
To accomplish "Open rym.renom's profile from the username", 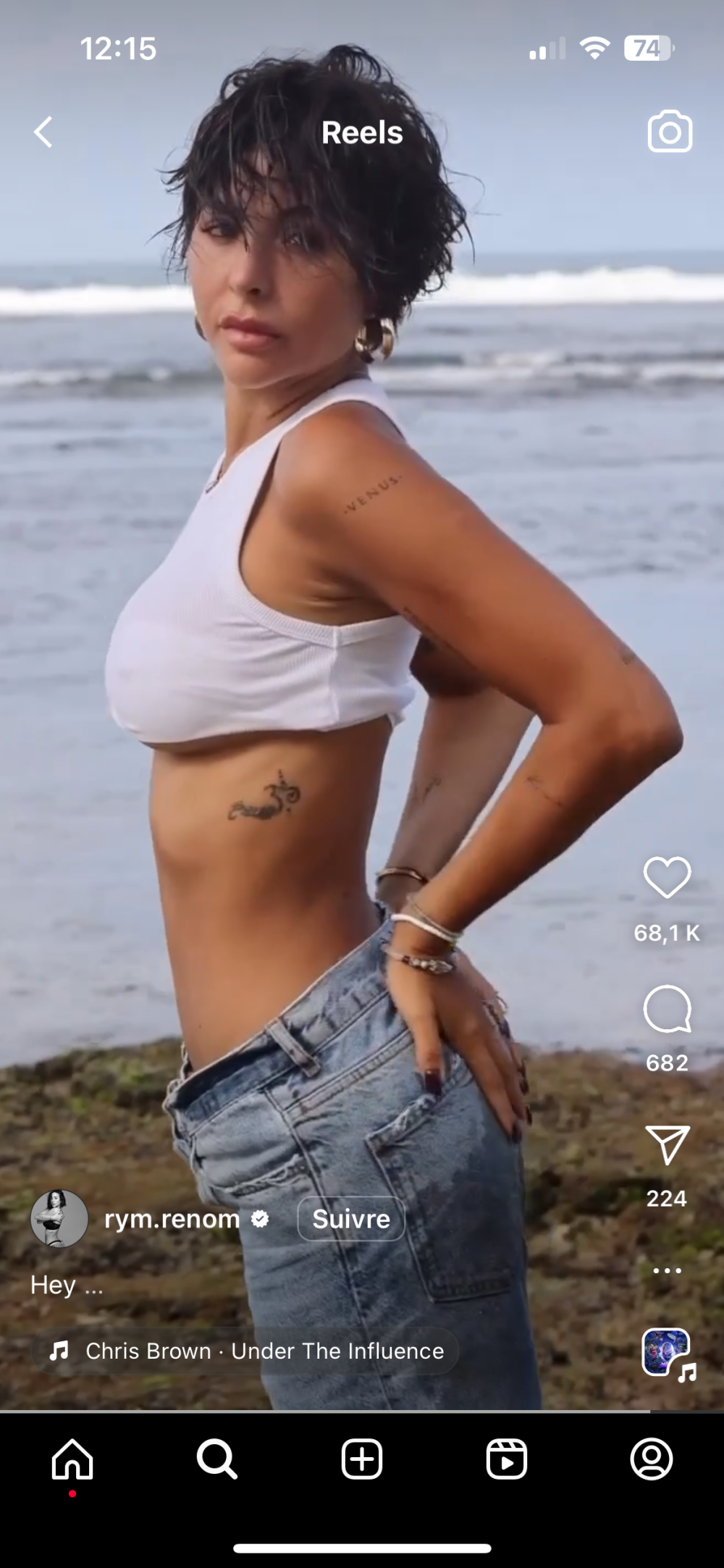I will point(172,1219).
